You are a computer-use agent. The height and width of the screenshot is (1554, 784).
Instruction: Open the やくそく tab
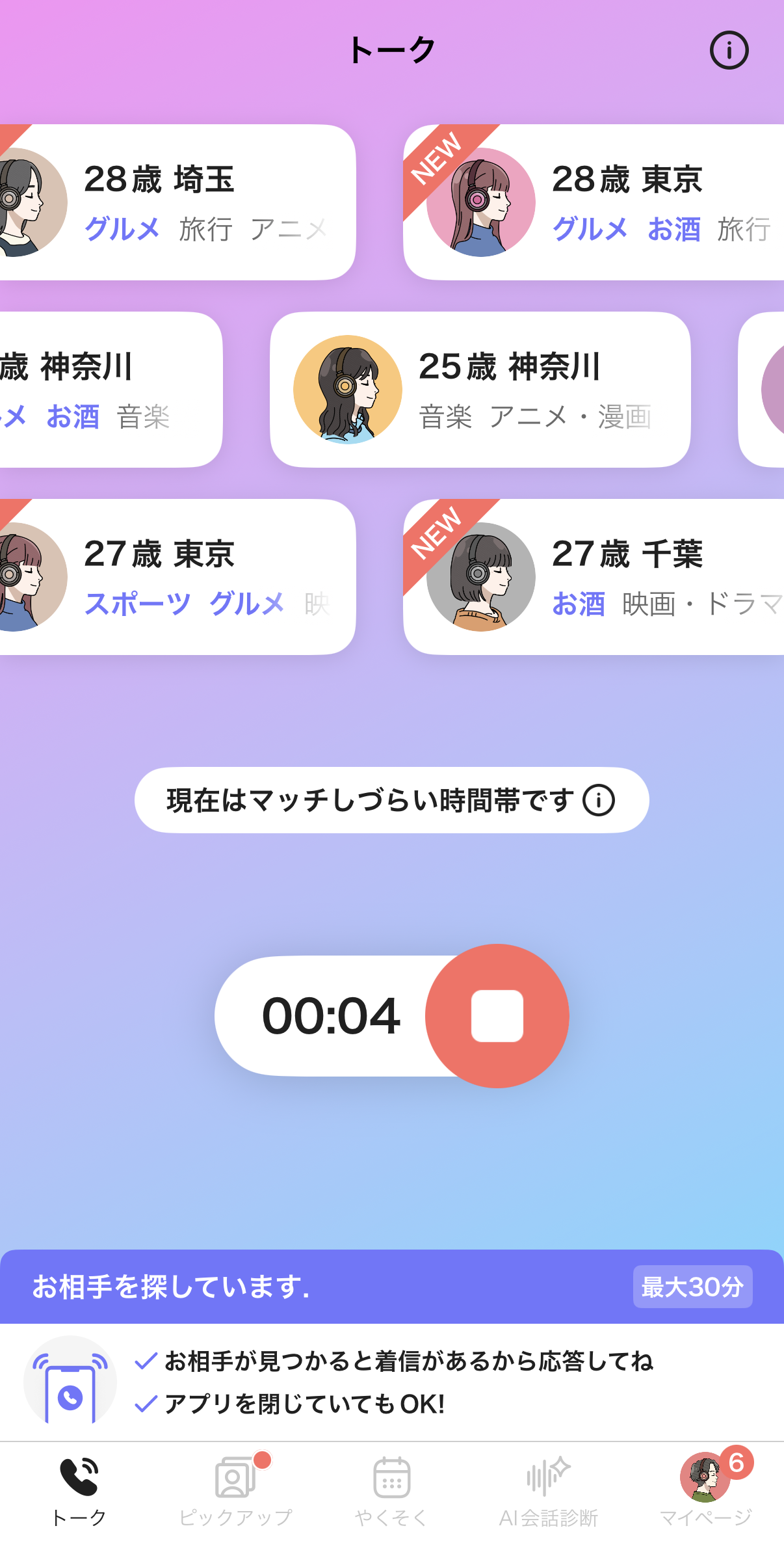pyautogui.click(x=391, y=1490)
